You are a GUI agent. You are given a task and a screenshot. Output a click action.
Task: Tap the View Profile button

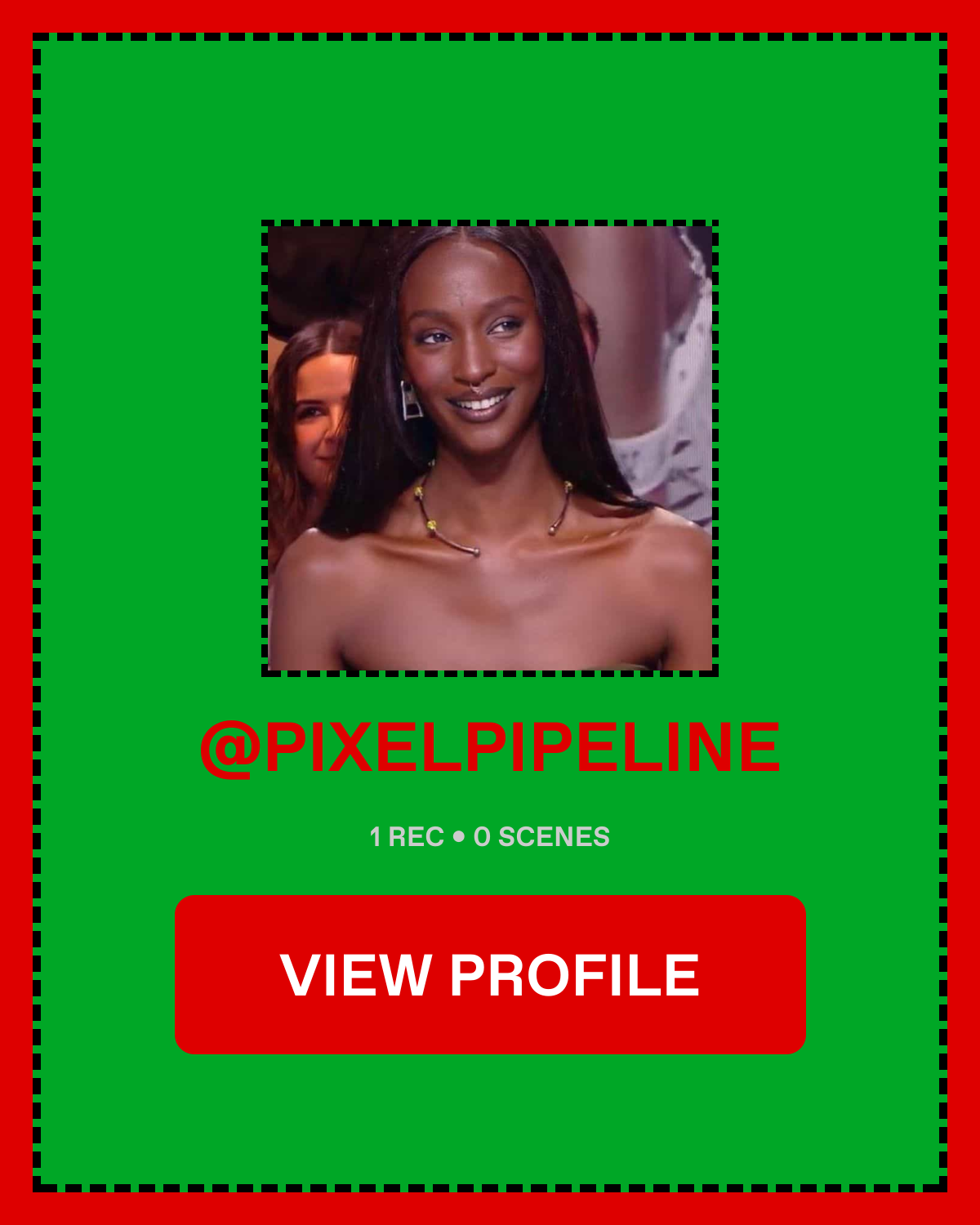[490, 974]
